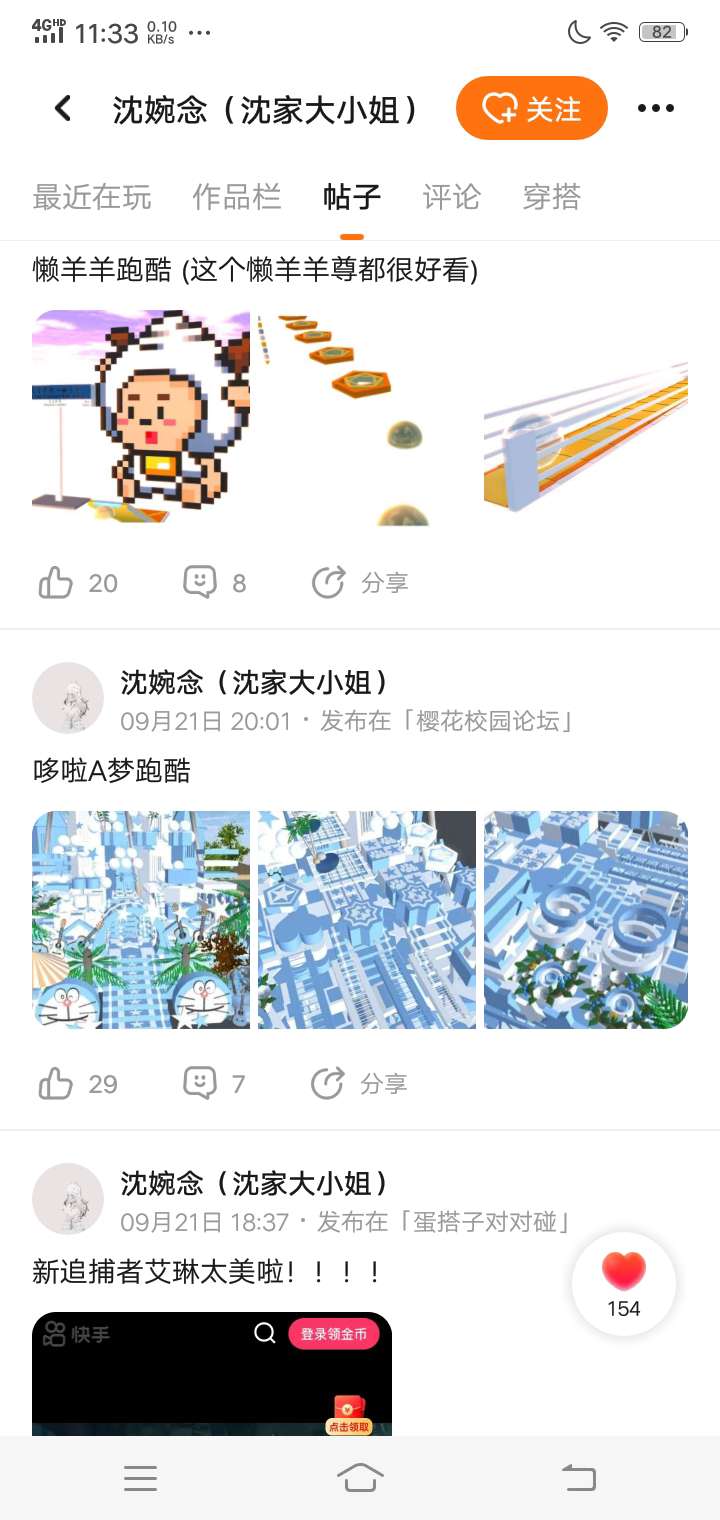This screenshot has width=720, height=1520.
Task: Open the 评论 tab
Action: coord(451,197)
